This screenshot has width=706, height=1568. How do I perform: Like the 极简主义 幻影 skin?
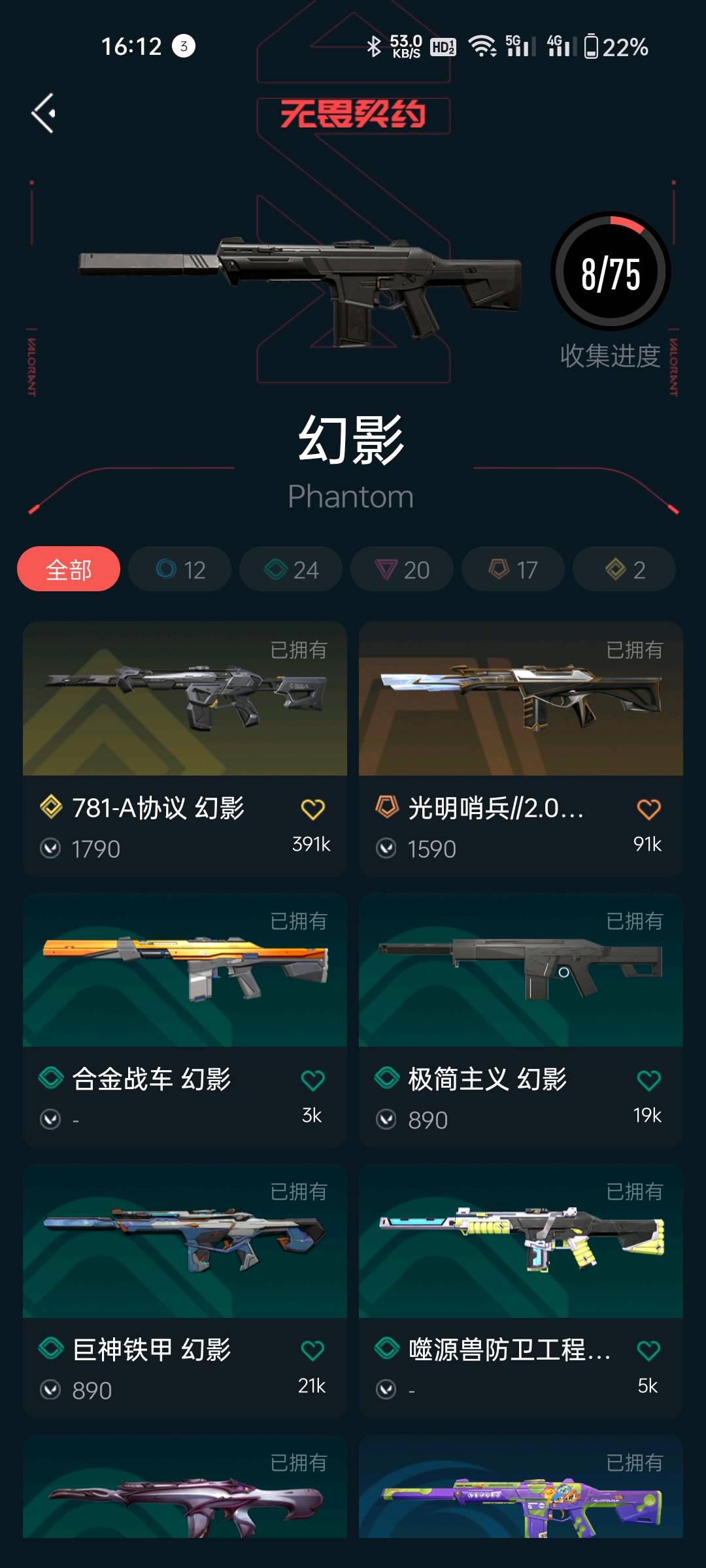(648, 1080)
